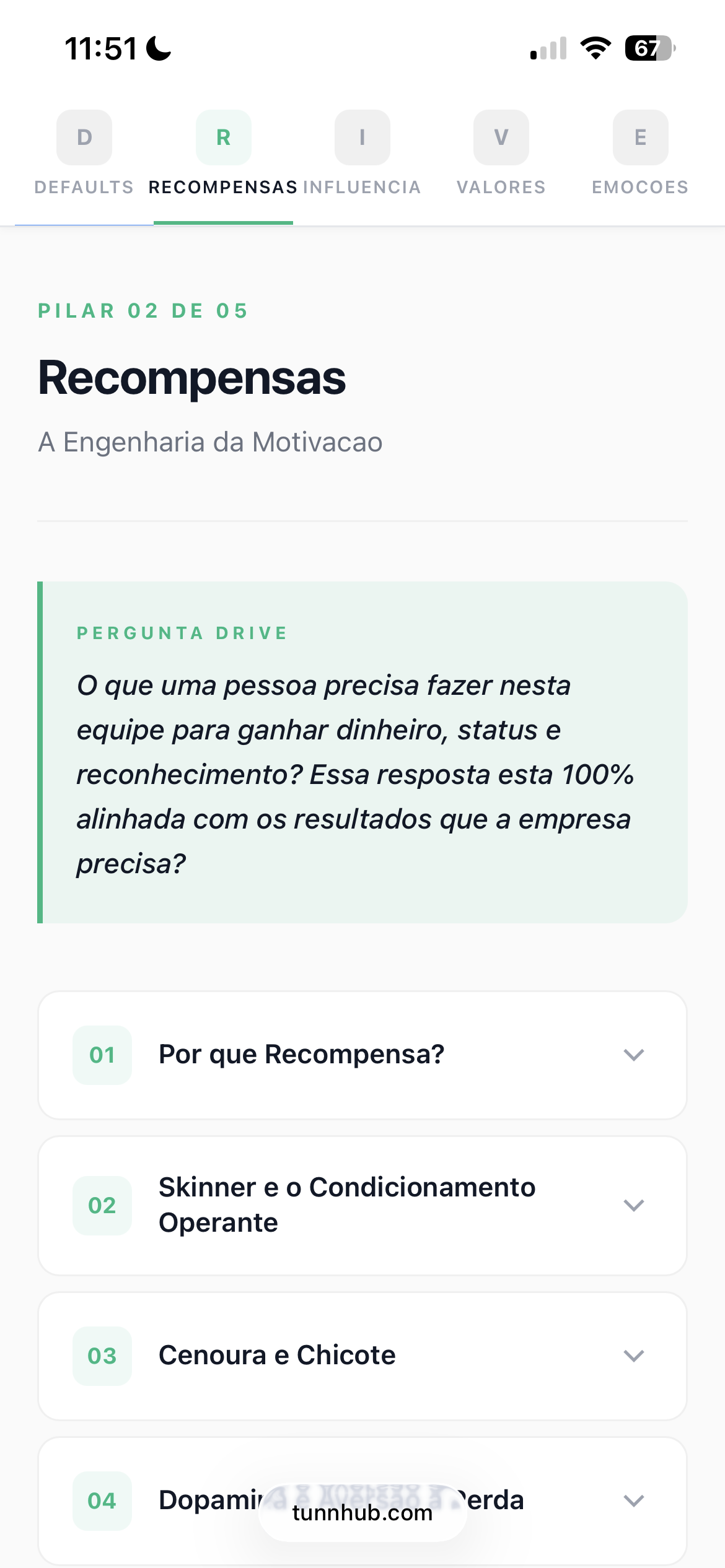Tap the 01 number badge
The height and width of the screenshot is (1568, 725).
102,1055
